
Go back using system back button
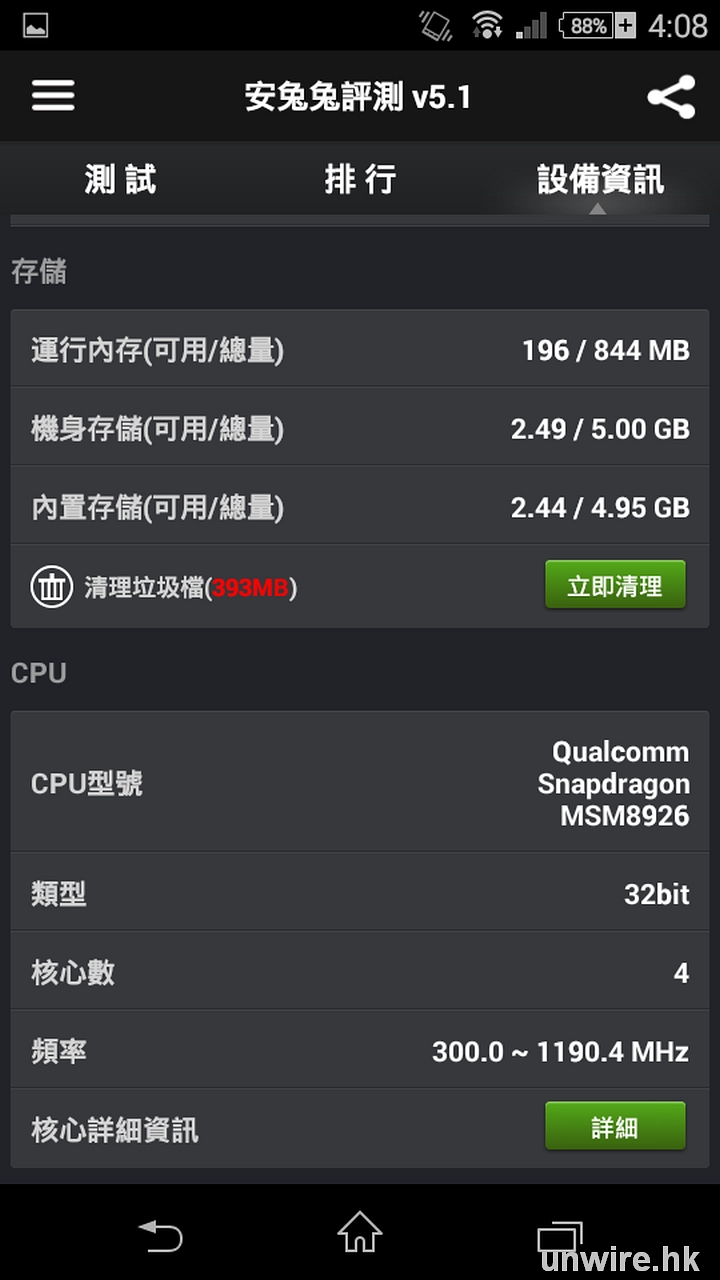coord(160,1234)
